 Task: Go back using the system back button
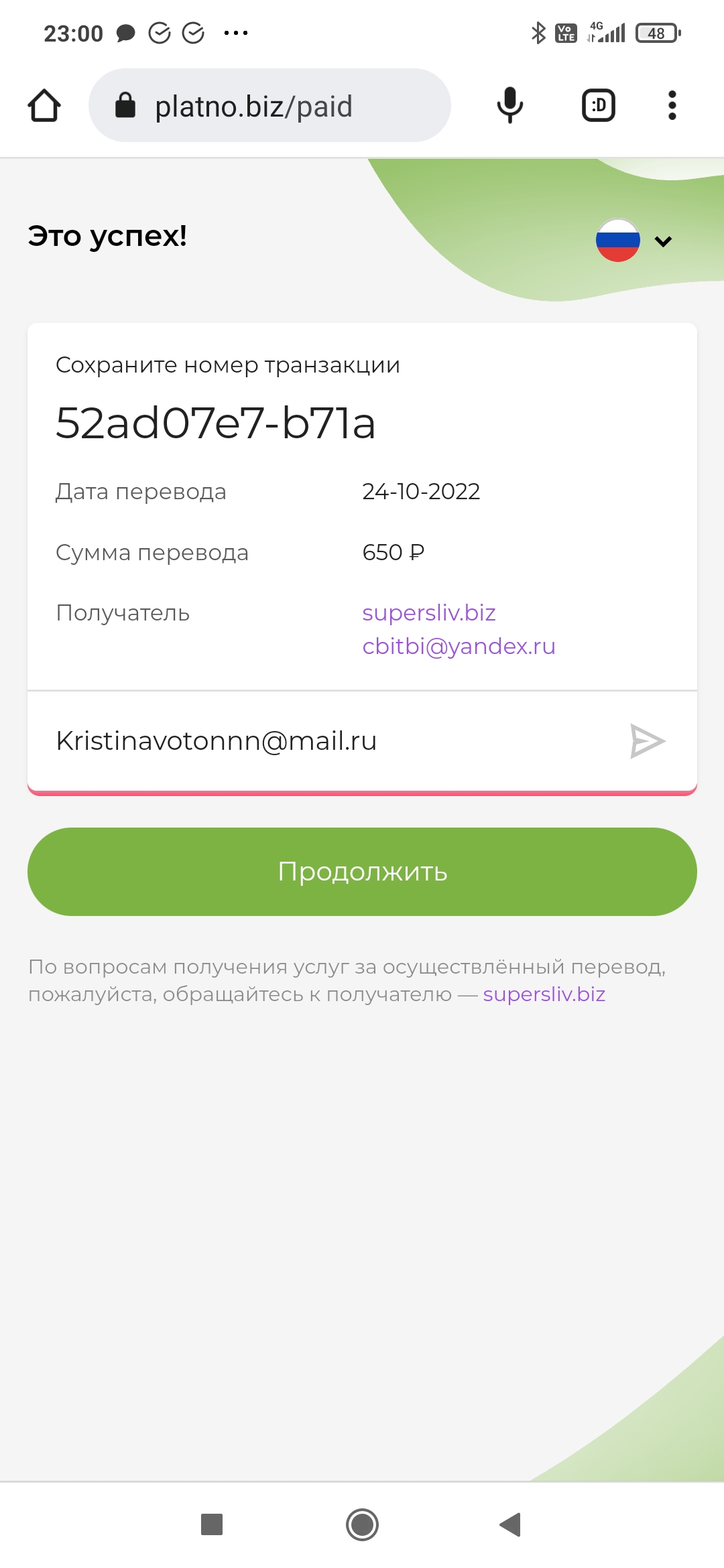tap(511, 1524)
